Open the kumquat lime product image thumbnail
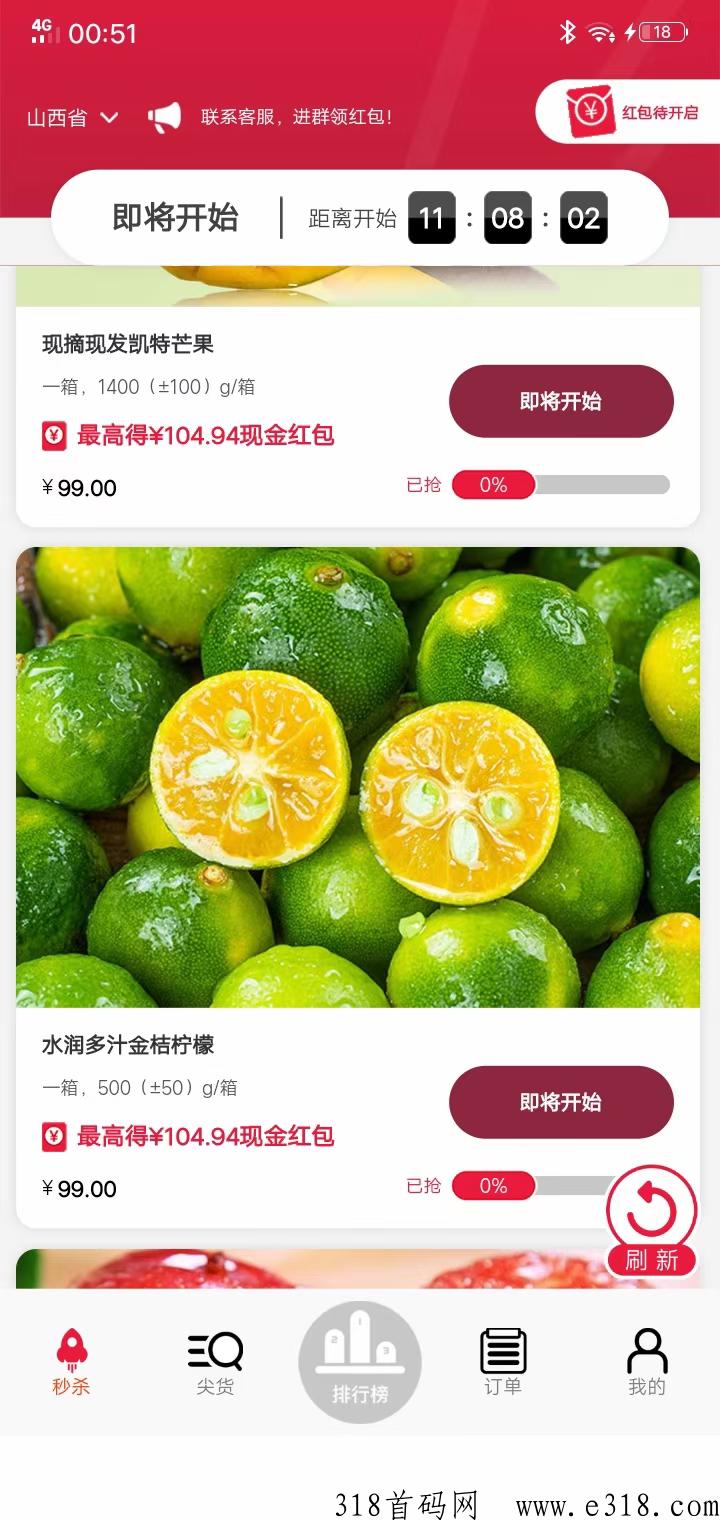The image size is (720, 1520). (x=360, y=775)
